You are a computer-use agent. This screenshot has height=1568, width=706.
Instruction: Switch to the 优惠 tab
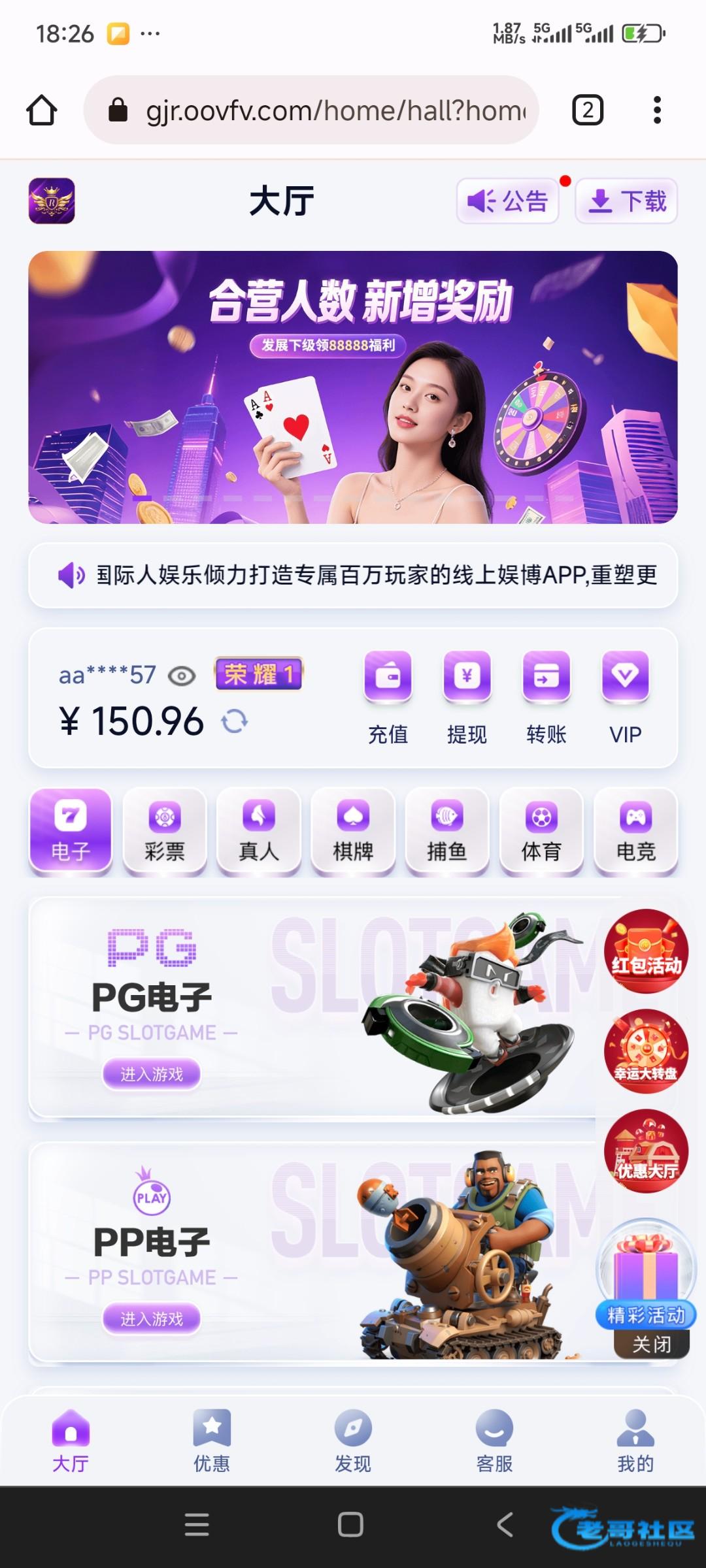pos(212,1440)
